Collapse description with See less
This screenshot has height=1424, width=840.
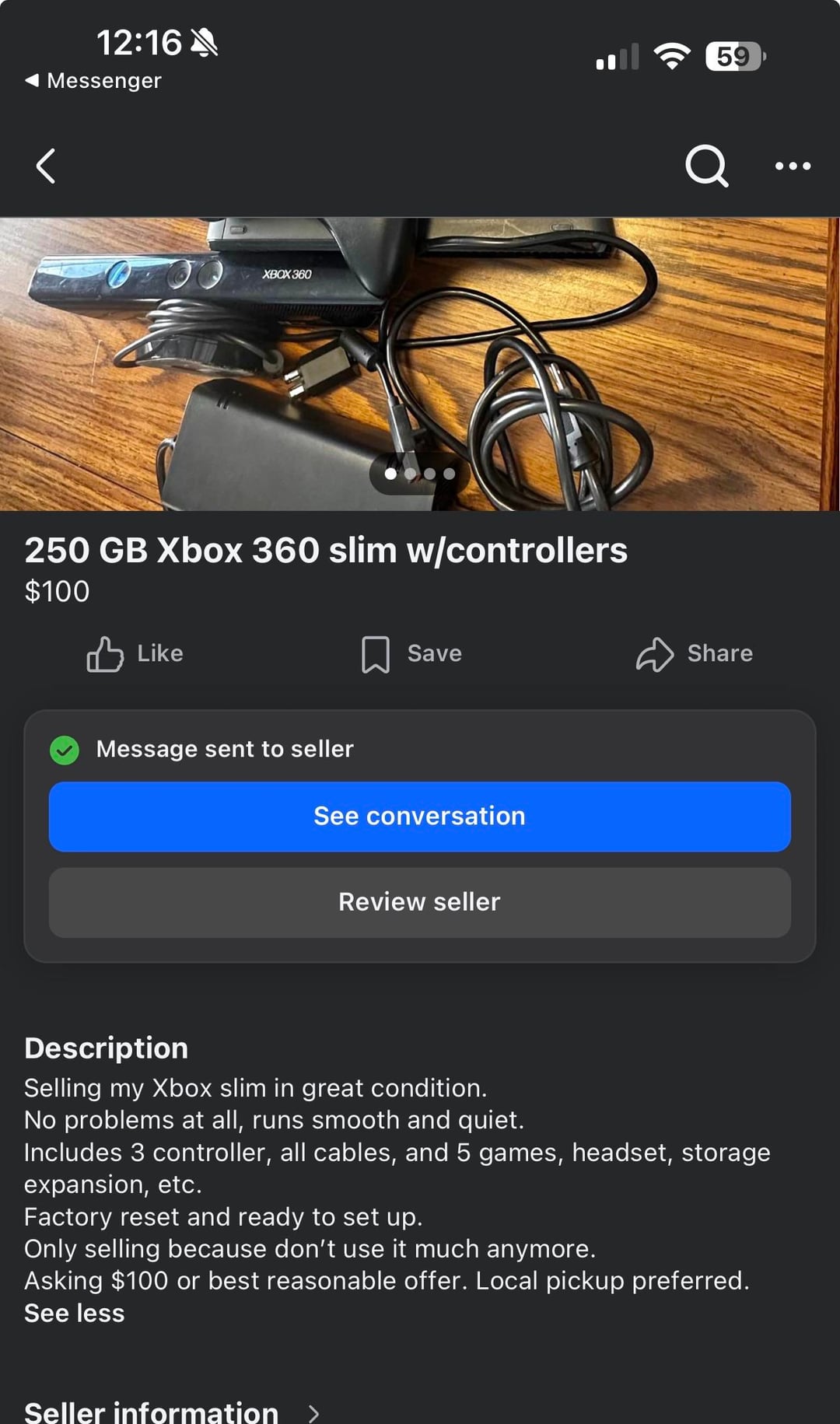74,1313
